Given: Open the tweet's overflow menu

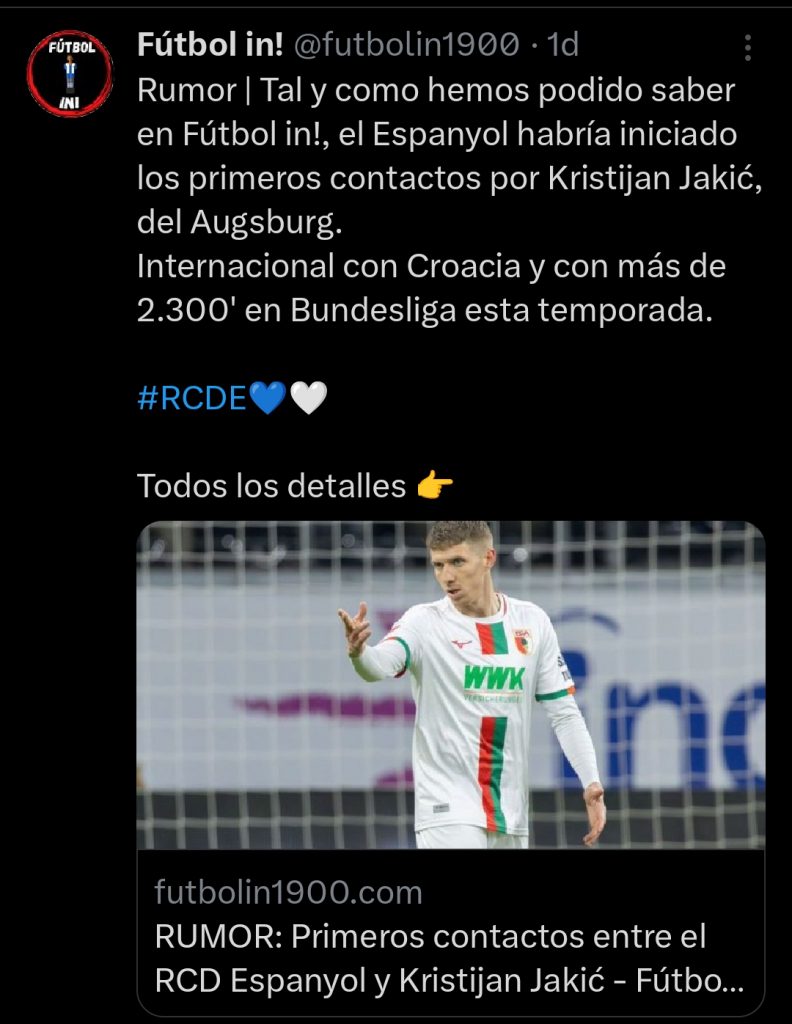Looking at the screenshot, I should coord(749,47).
